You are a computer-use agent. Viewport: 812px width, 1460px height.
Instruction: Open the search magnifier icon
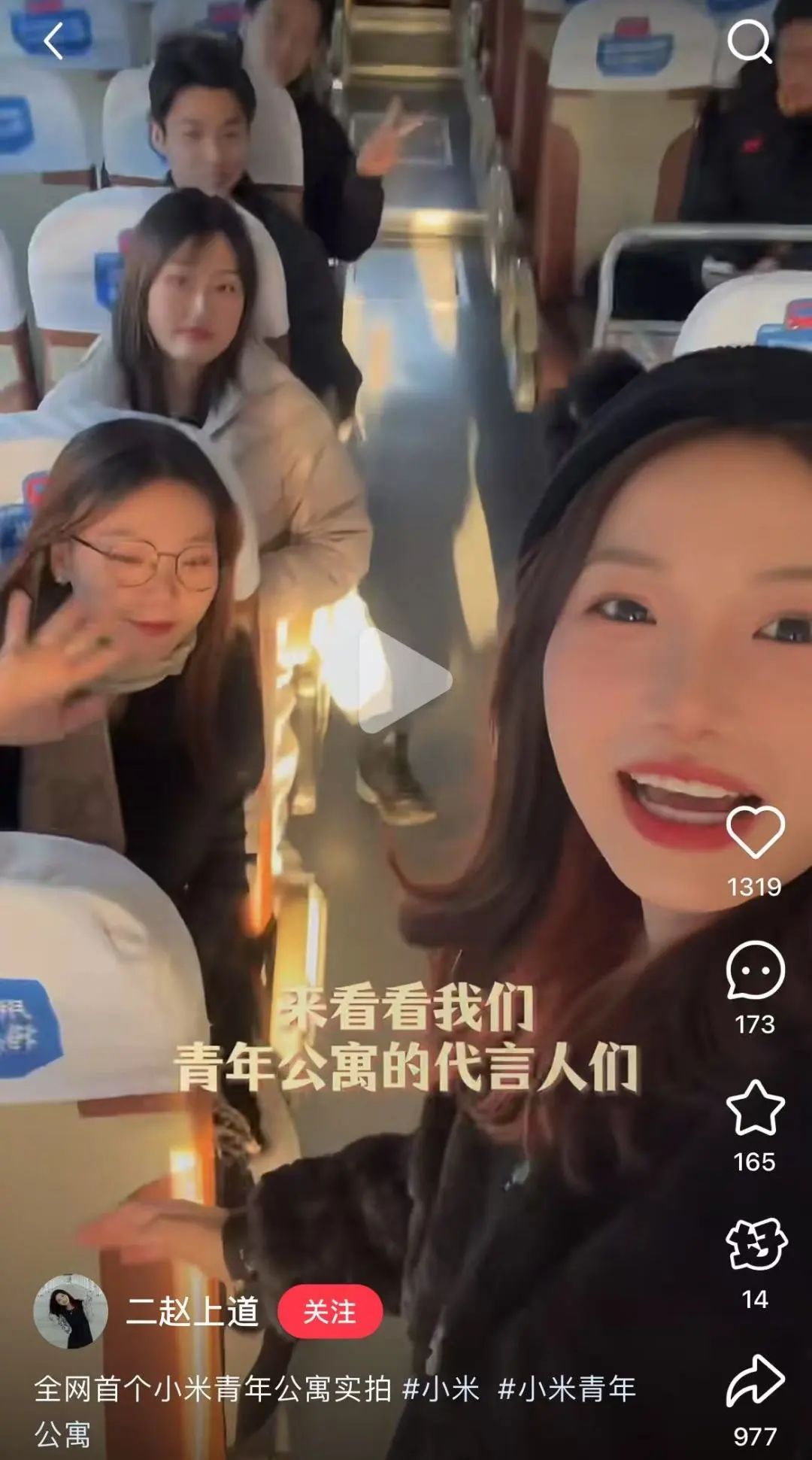(x=749, y=41)
